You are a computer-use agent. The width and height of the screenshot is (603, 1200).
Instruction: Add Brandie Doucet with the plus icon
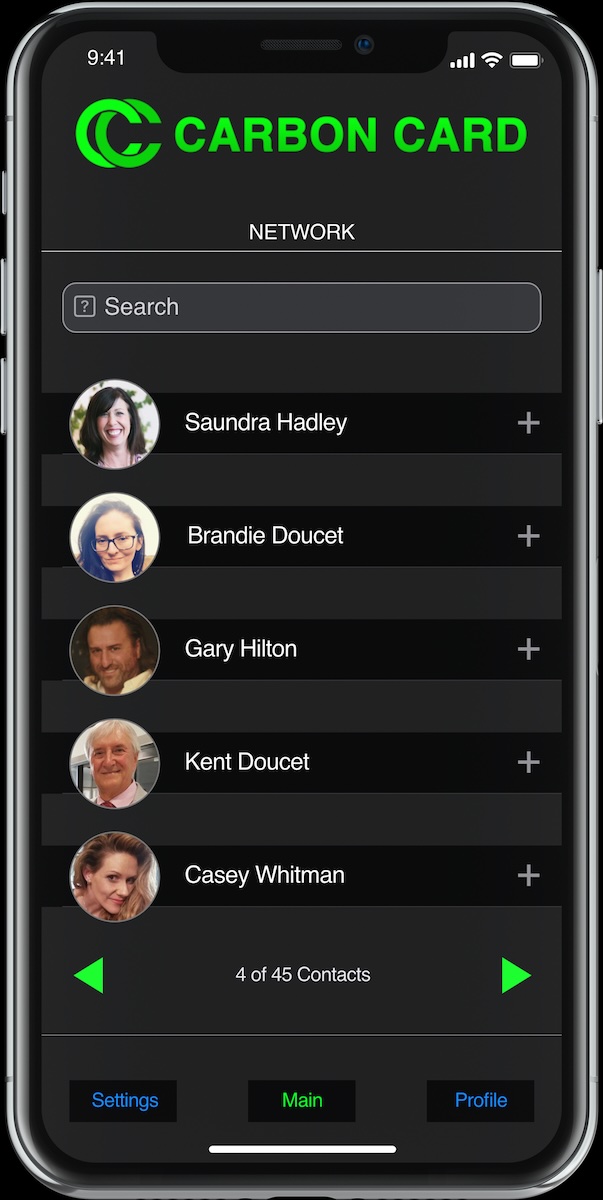[x=528, y=536]
